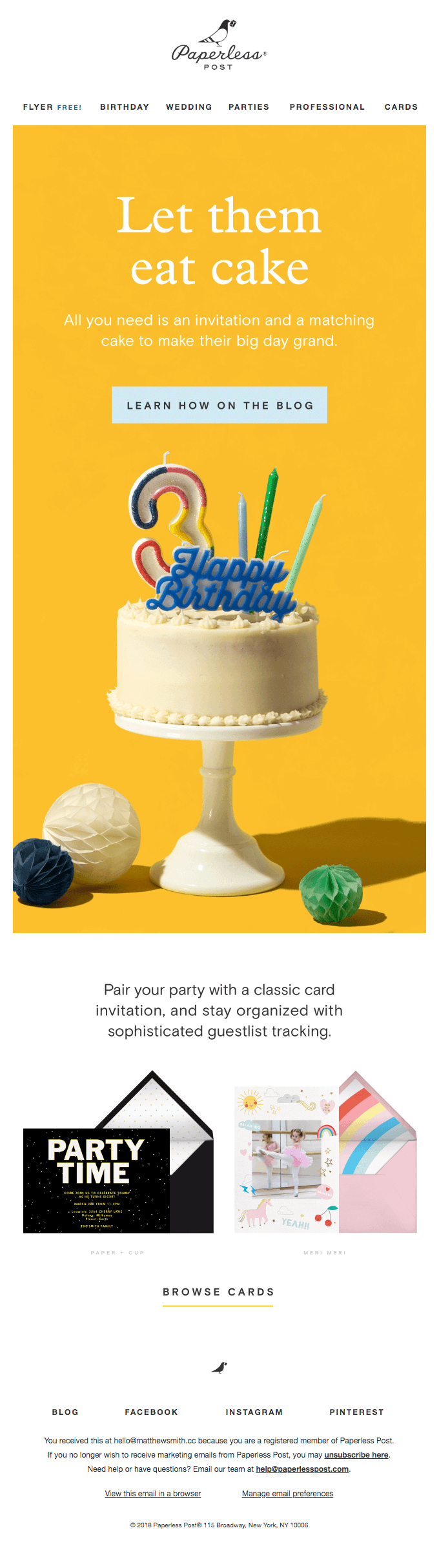
Task: Tap Browse Cards
Action: point(218,1292)
